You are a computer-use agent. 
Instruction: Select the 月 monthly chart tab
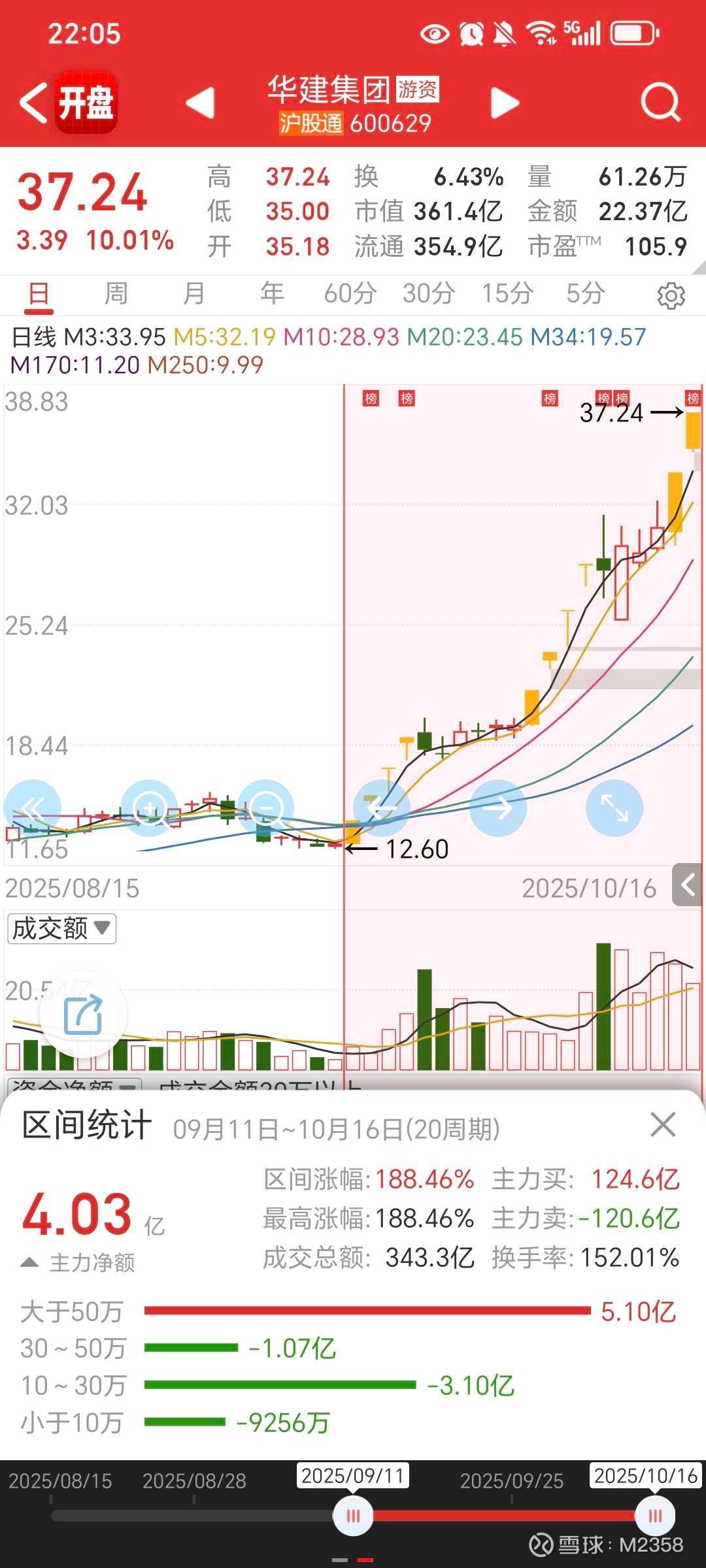tap(194, 294)
